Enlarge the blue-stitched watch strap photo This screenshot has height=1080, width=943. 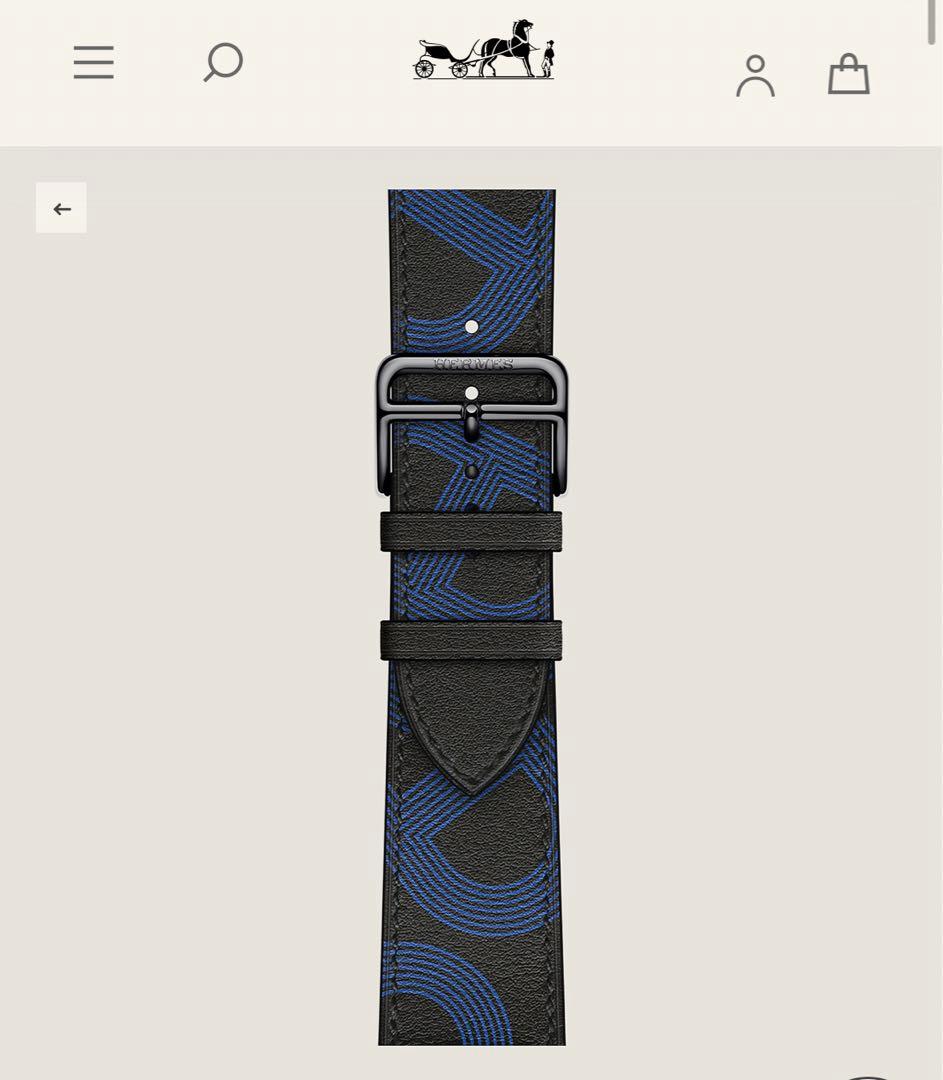click(x=471, y=620)
